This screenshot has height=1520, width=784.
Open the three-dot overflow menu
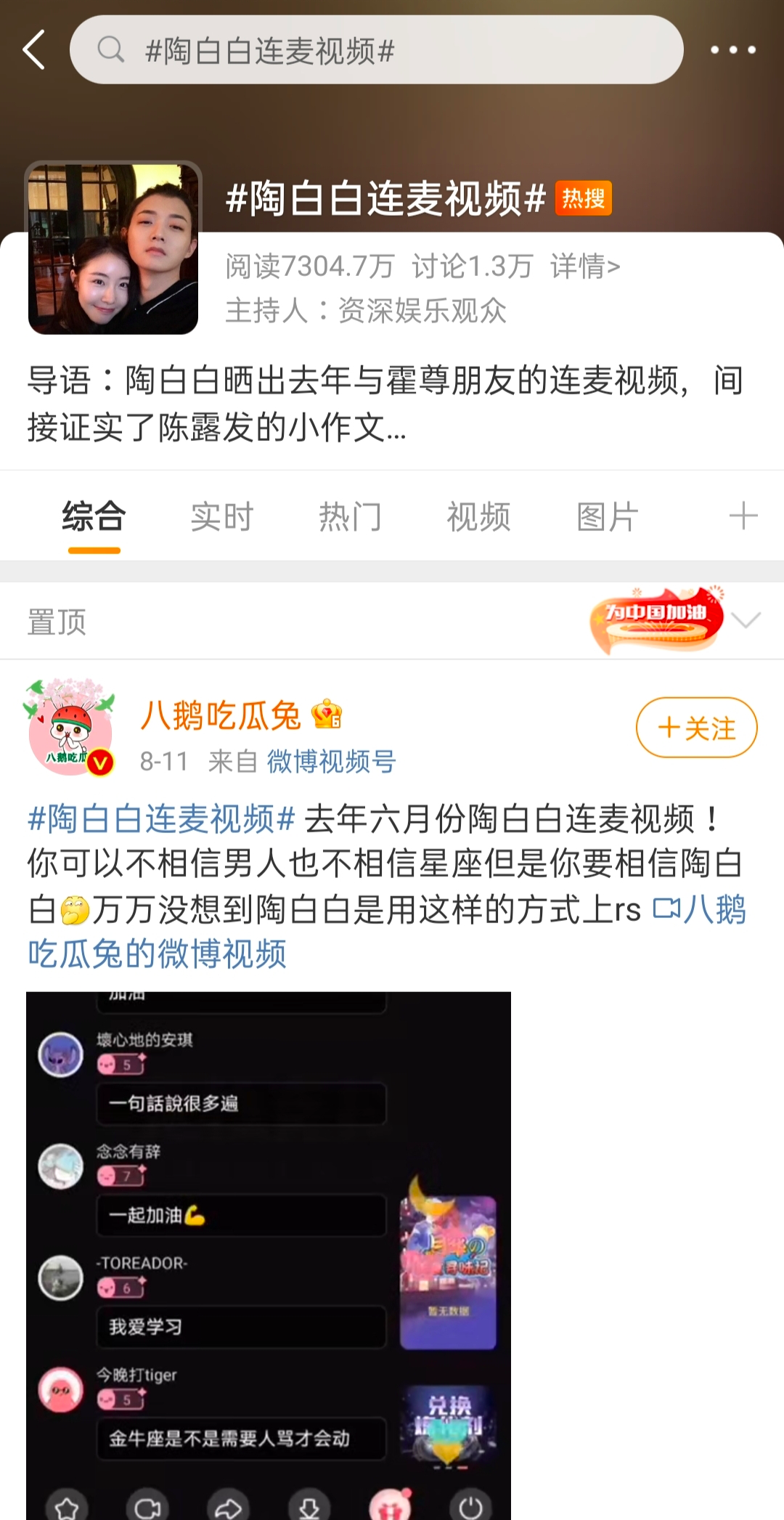click(732, 50)
